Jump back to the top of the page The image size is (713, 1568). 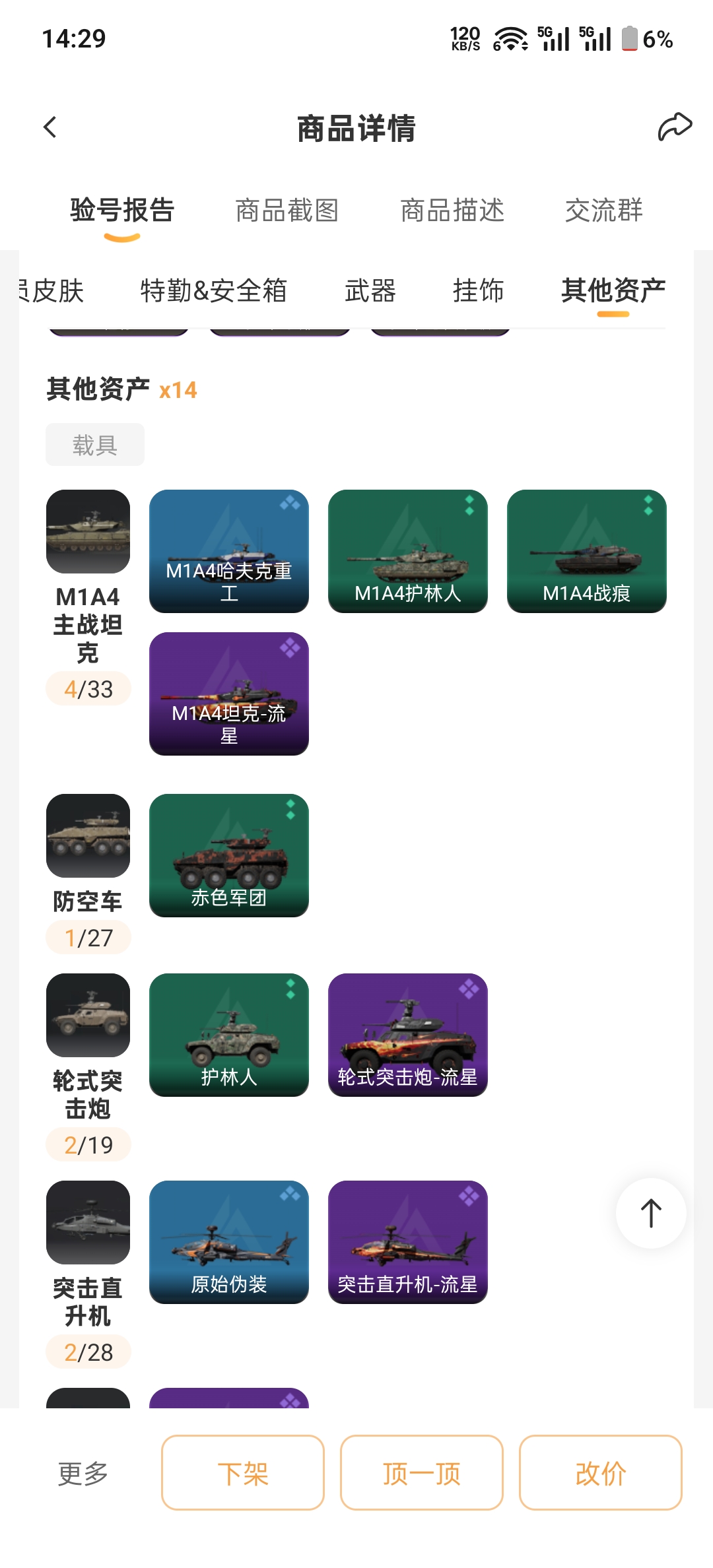pyautogui.click(x=651, y=1213)
